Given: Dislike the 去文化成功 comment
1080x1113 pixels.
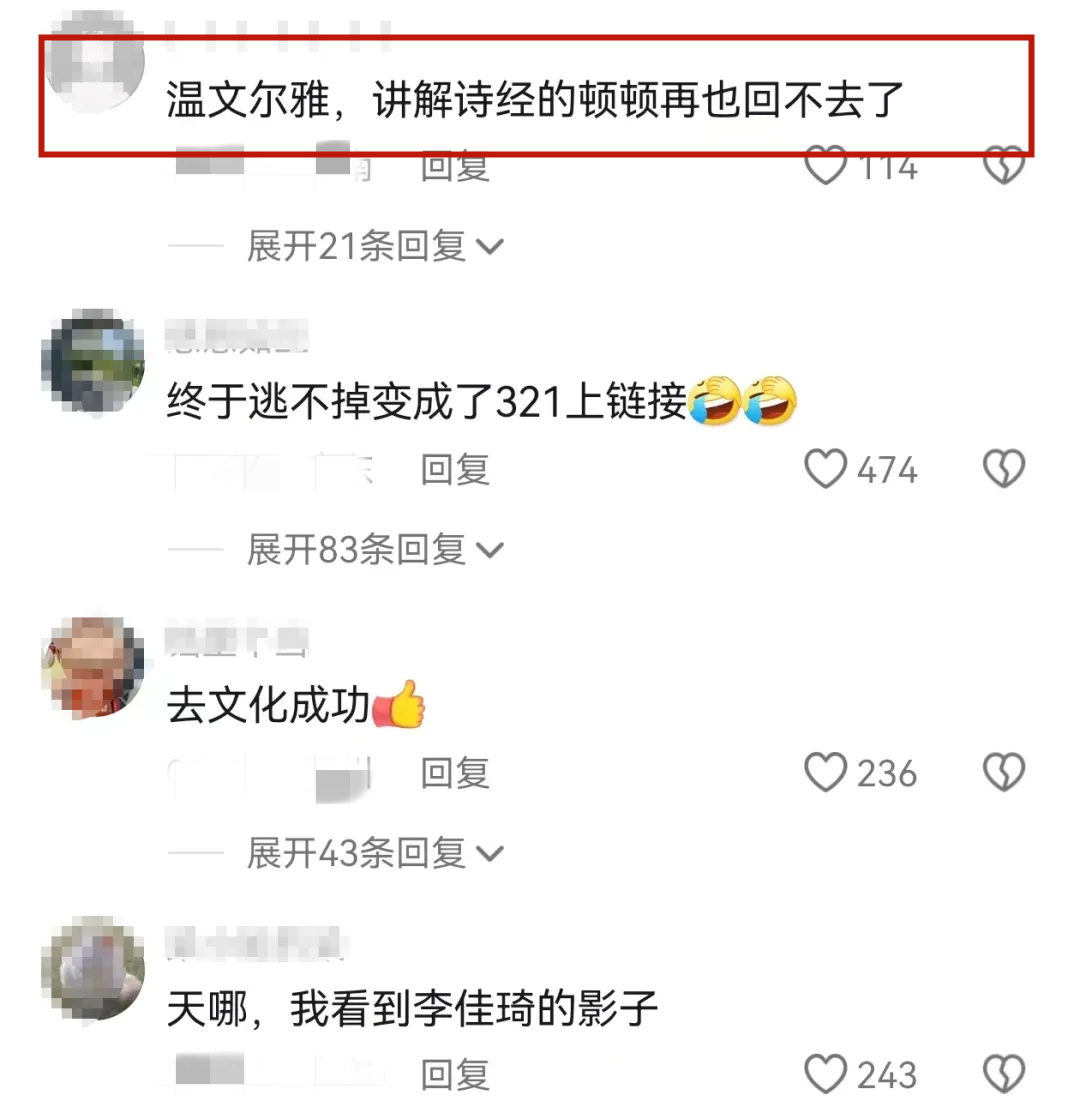Looking at the screenshot, I should (1003, 773).
